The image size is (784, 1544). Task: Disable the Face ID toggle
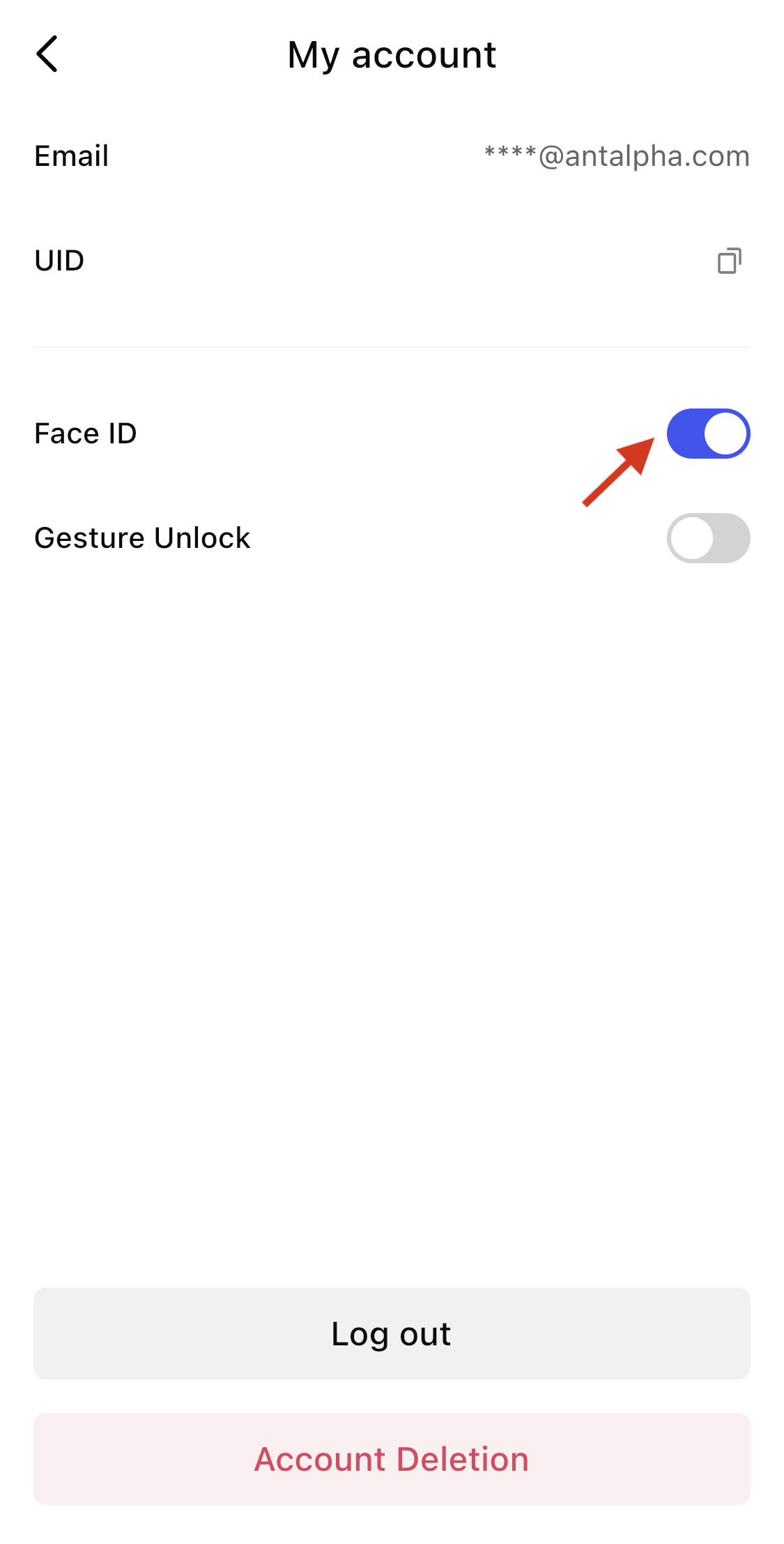[708, 433]
